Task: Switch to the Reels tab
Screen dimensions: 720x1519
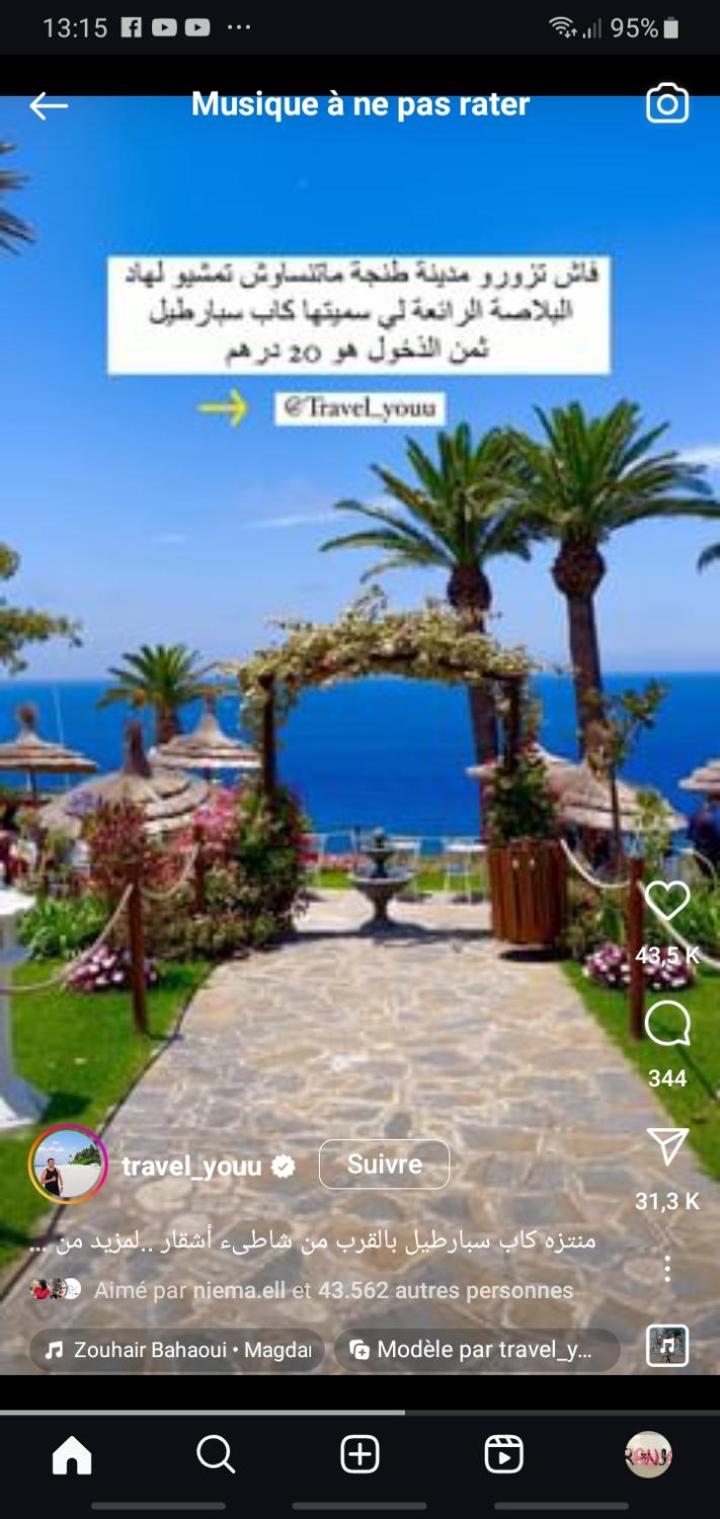Action: [504, 1455]
